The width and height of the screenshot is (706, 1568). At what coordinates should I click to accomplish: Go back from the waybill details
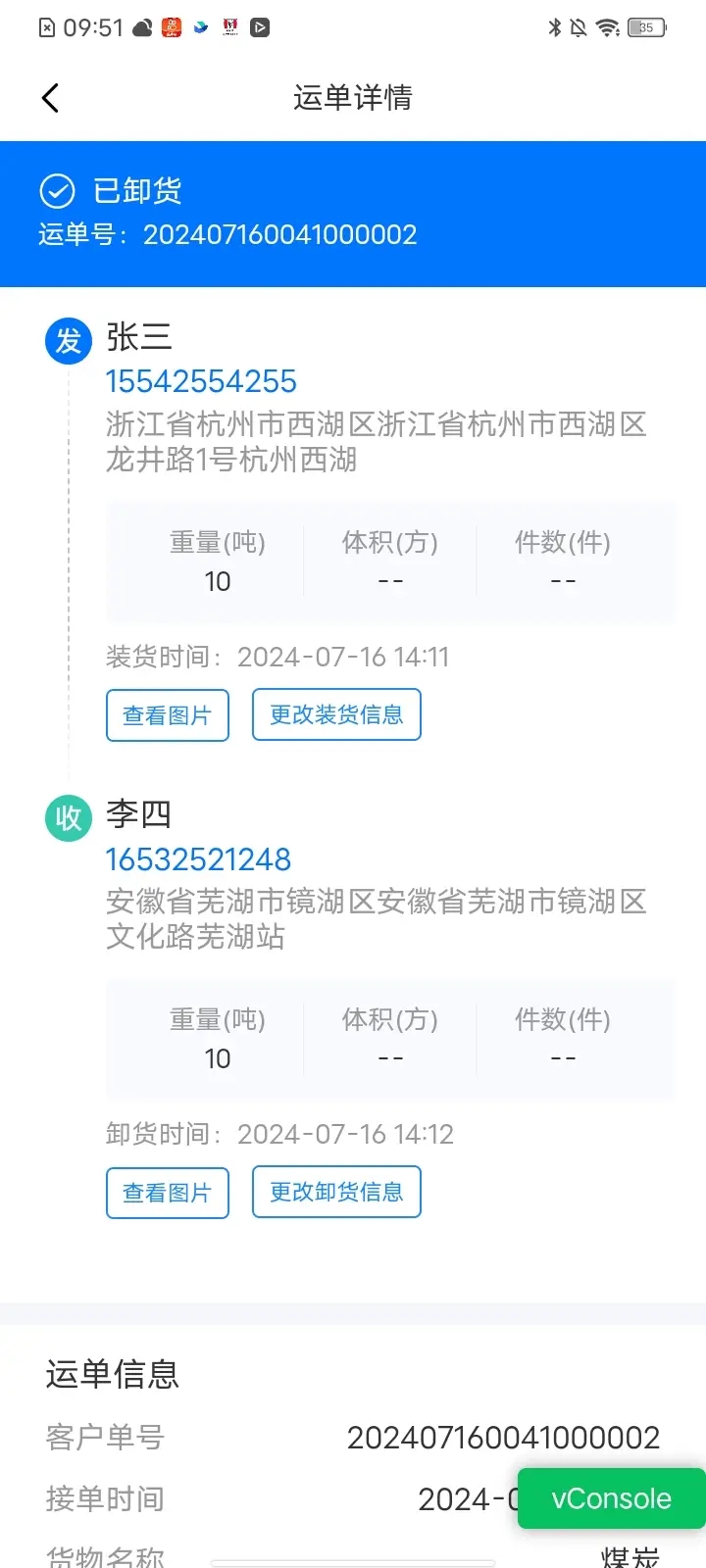tap(51, 98)
